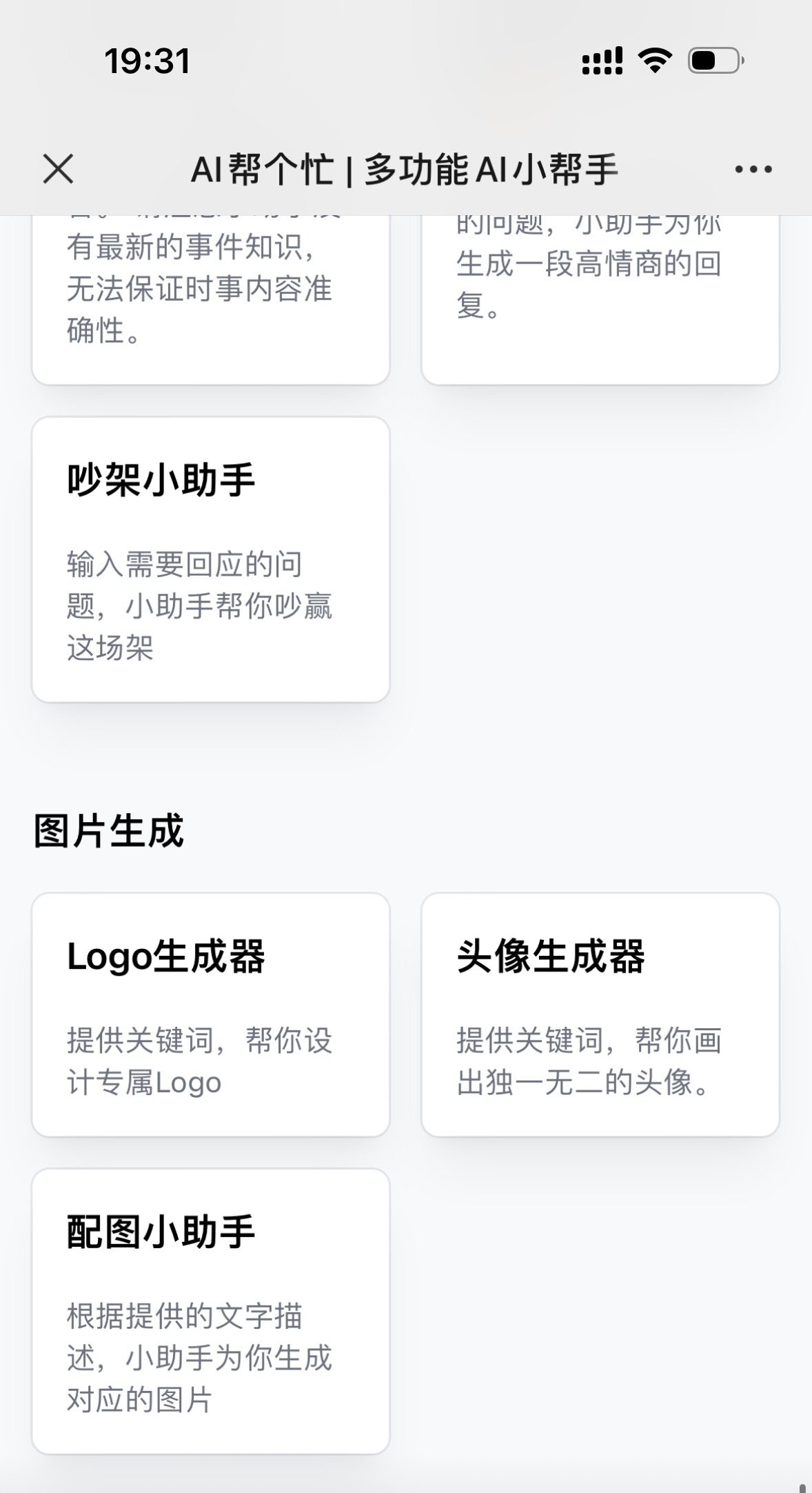Viewport: 812px width, 1493px height.
Task: Select the 头像生成器 tool
Action: [x=600, y=1014]
